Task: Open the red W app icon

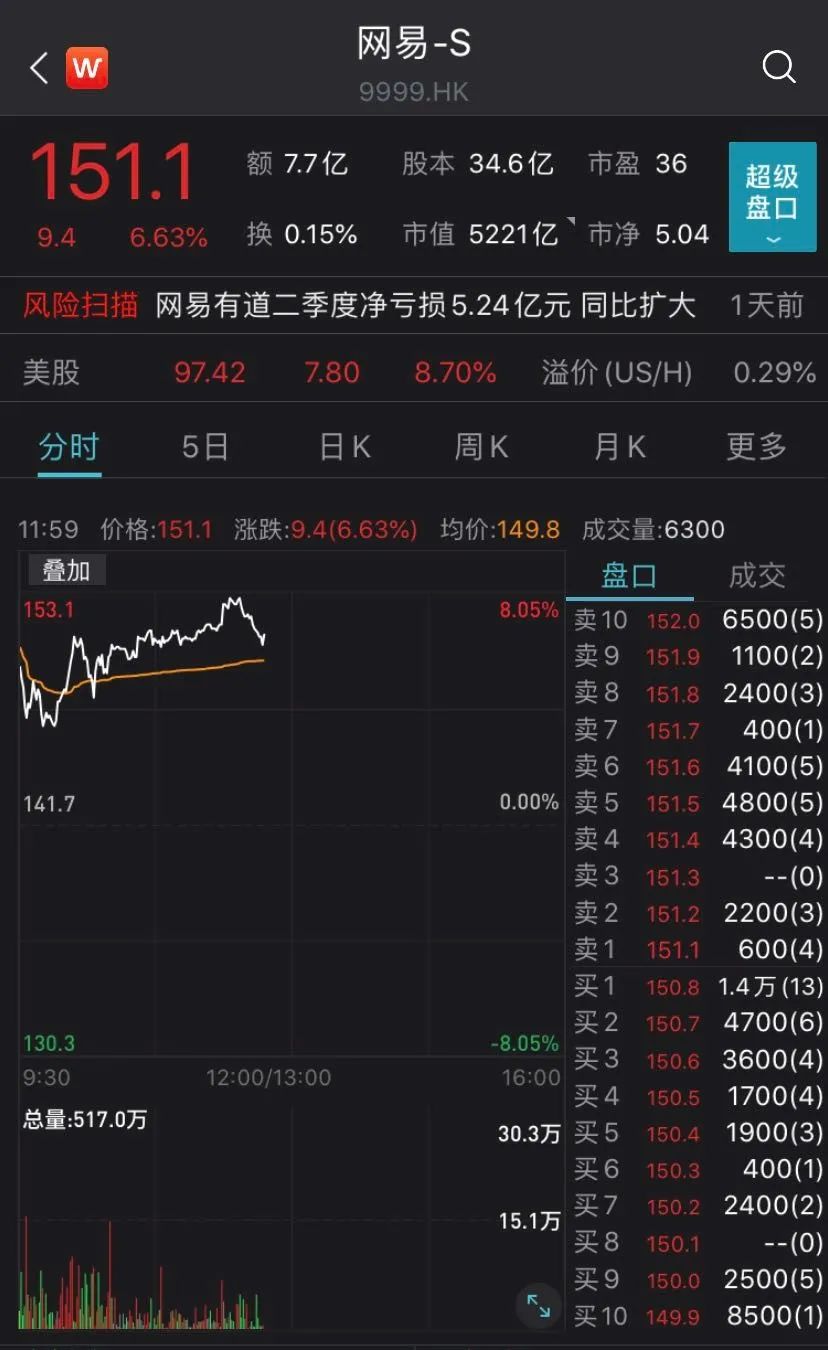Action: 87,68
